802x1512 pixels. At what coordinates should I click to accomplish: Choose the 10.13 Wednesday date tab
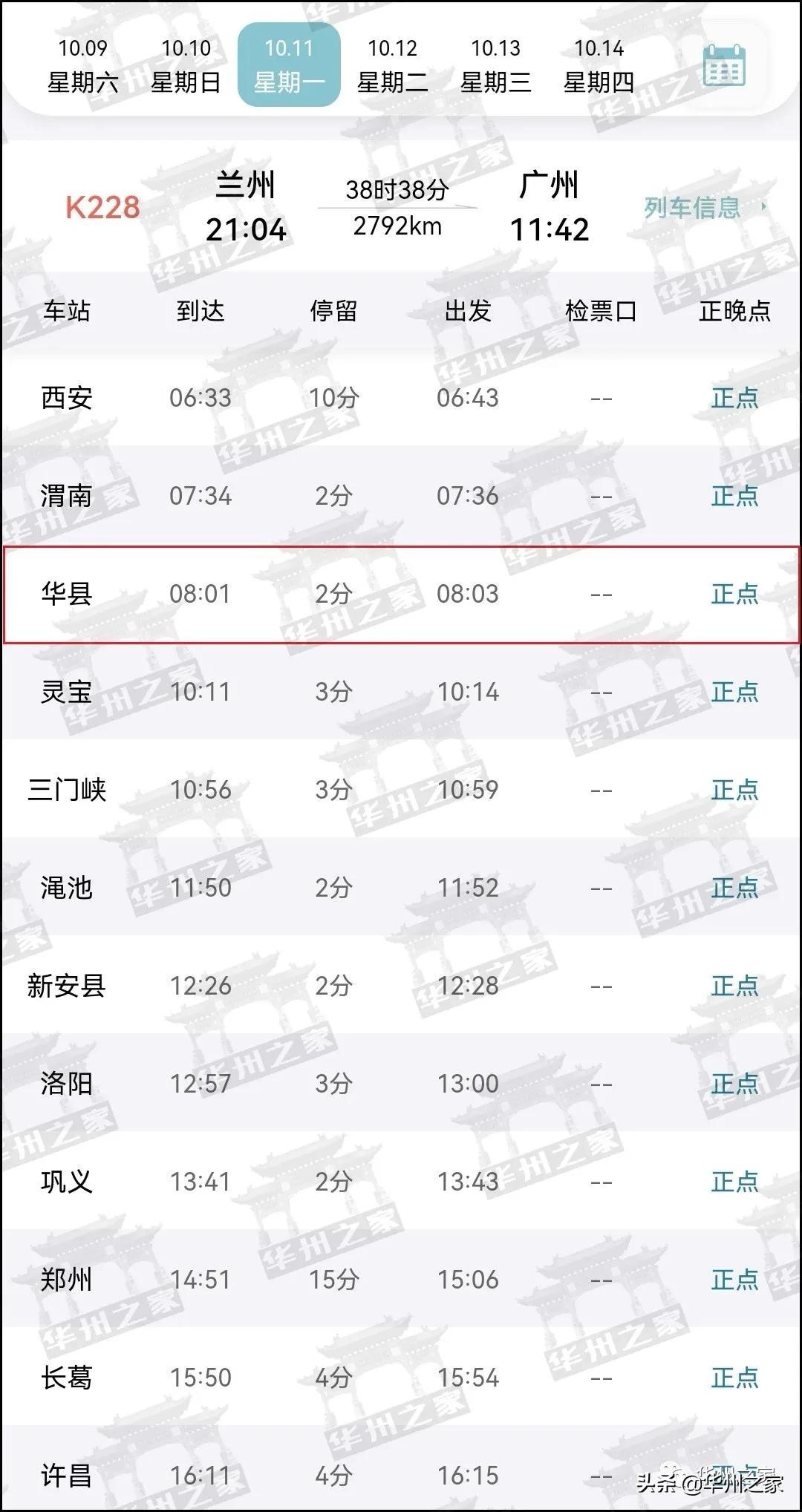[x=495, y=65]
